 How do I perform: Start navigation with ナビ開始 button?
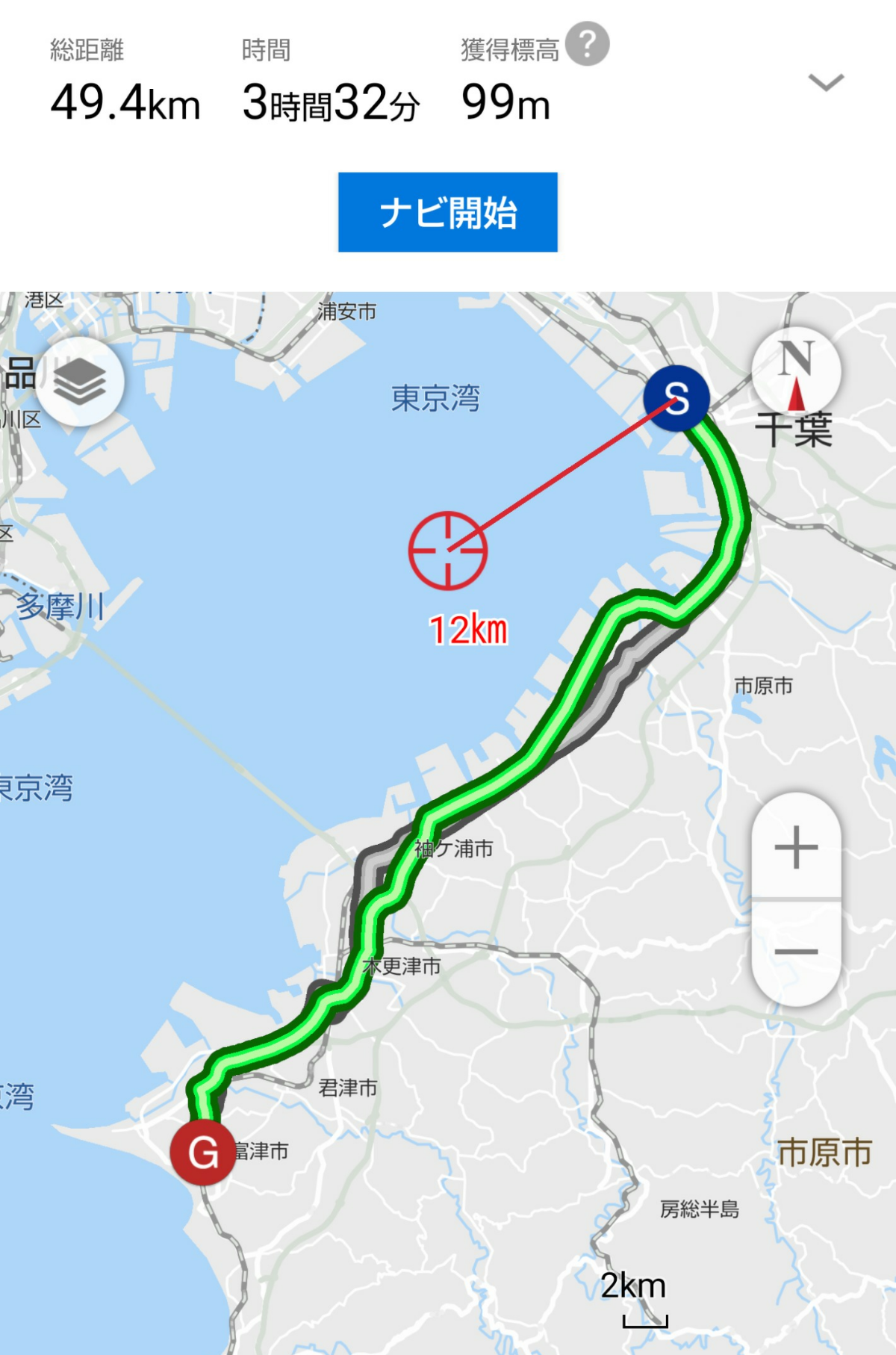(447, 212)
